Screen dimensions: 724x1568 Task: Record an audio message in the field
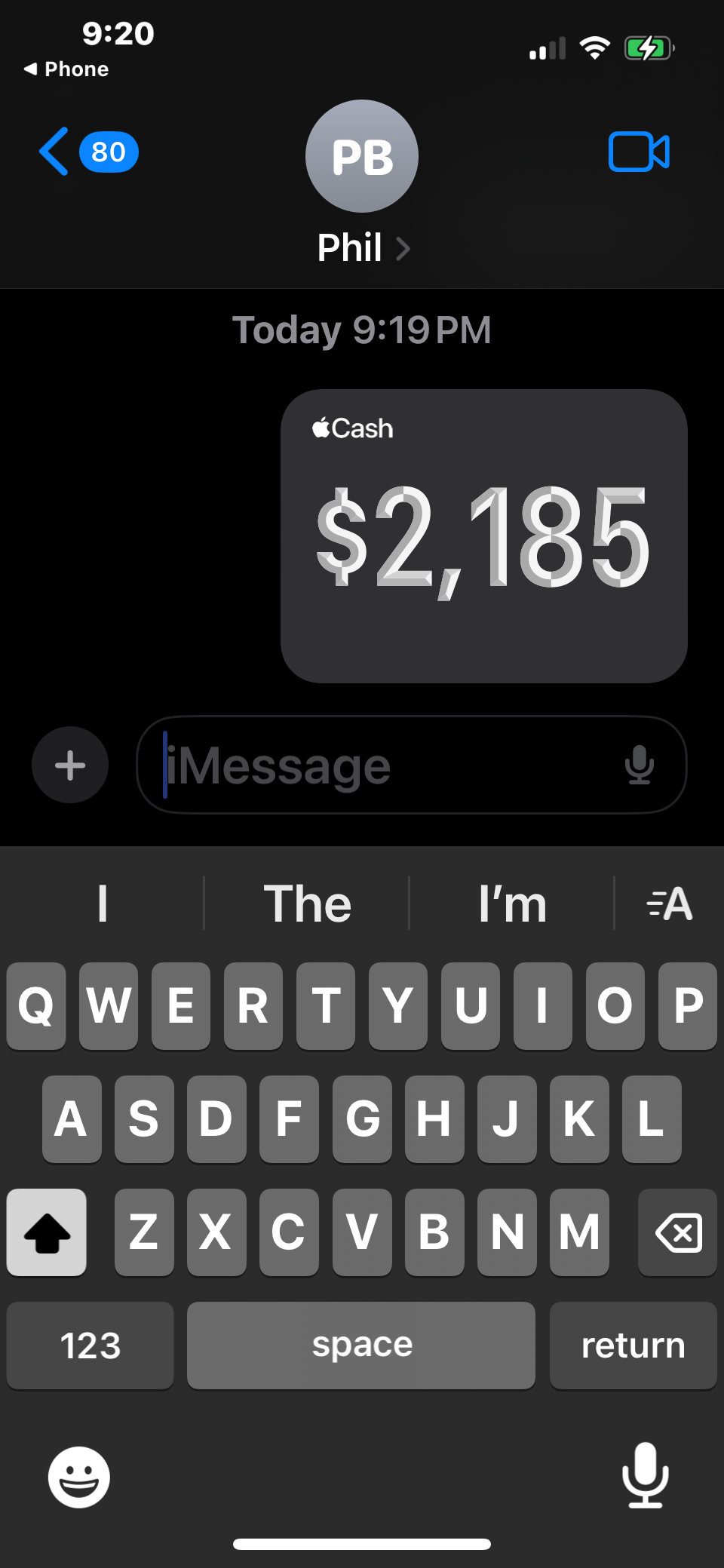639,765
